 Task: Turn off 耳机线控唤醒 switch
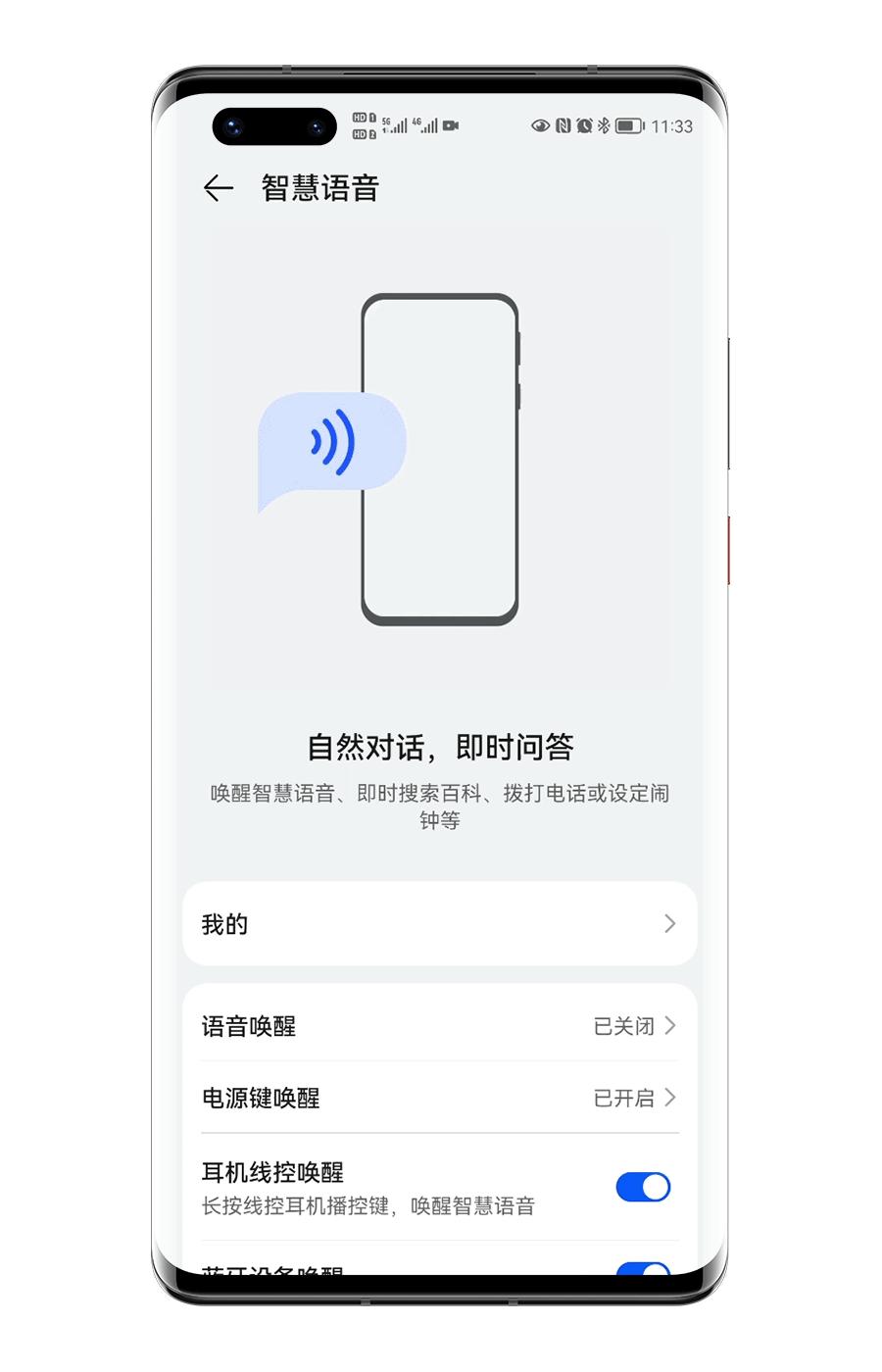[x=643, y=1187]
